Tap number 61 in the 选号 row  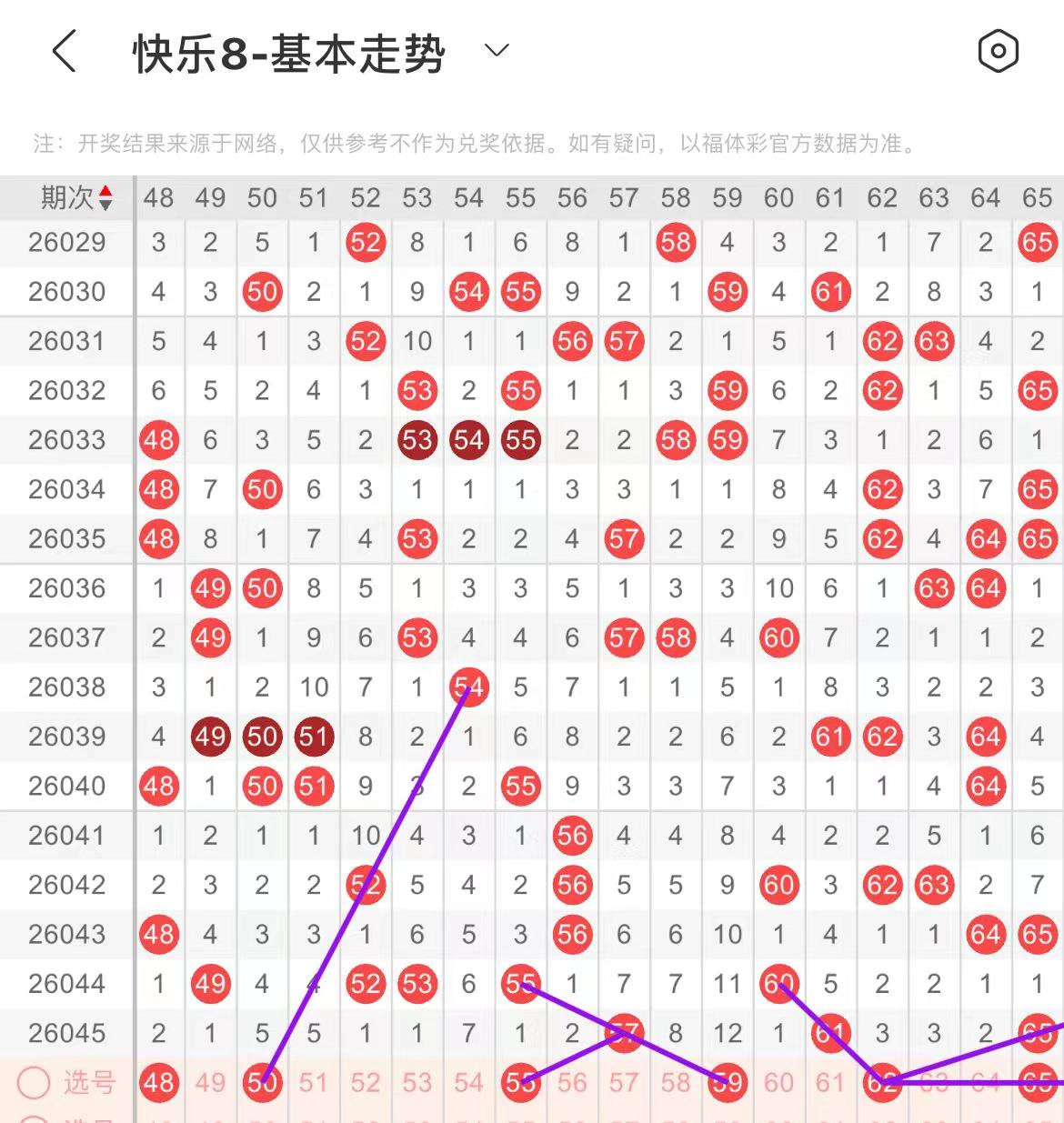click(x=830, y=1082)
